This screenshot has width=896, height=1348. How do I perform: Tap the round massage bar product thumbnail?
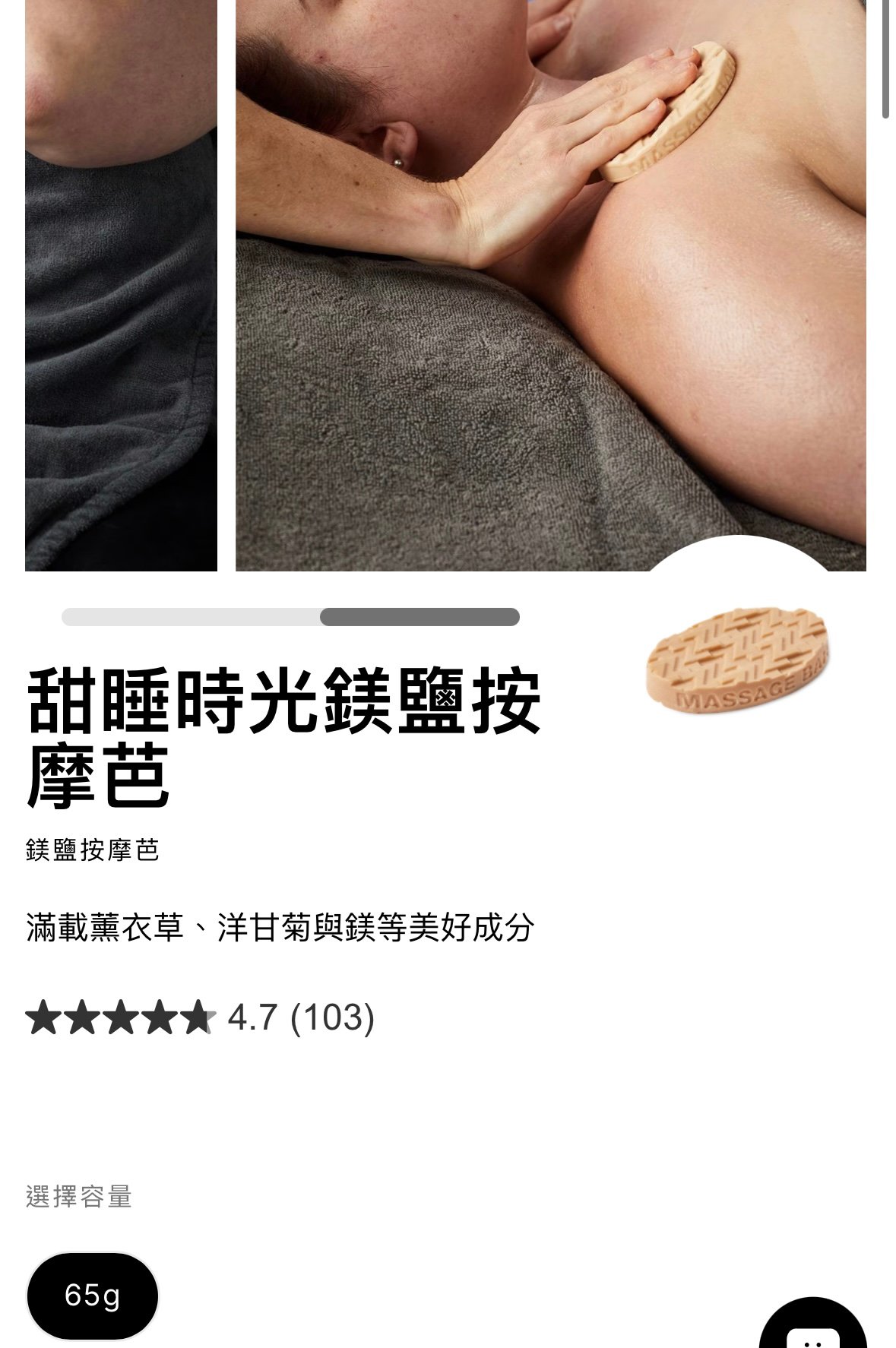coord(737,657)
